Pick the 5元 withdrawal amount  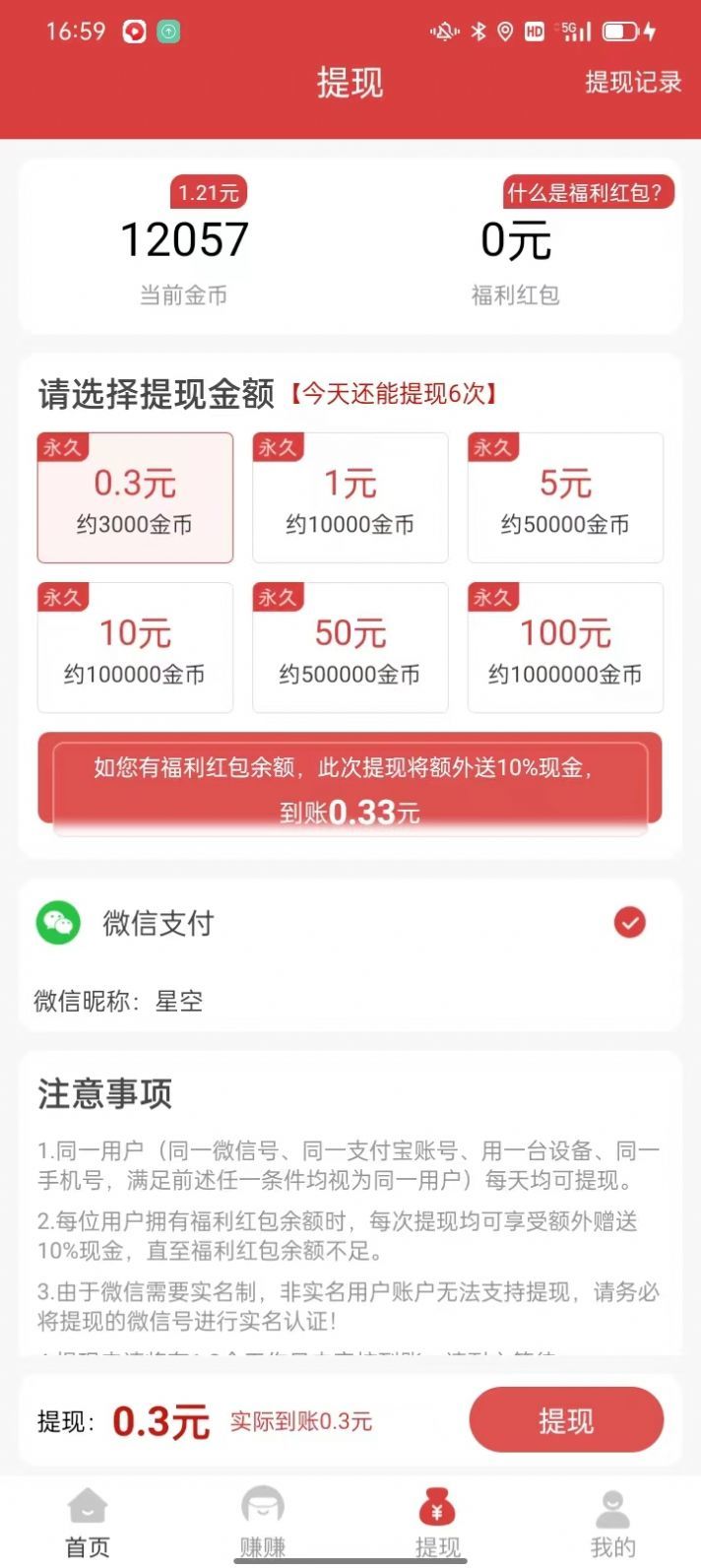pyautogui.click(x=565, y=498)
